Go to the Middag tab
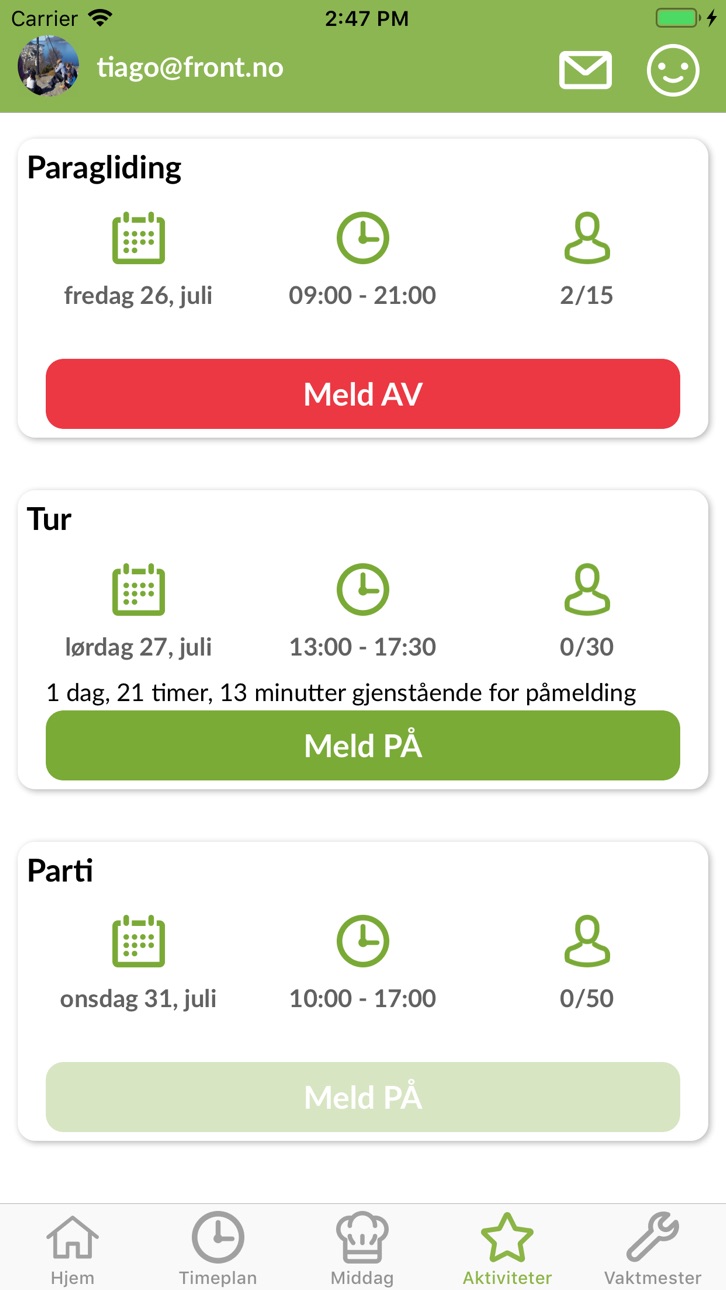726x1290 pixels. point(362,1248)
